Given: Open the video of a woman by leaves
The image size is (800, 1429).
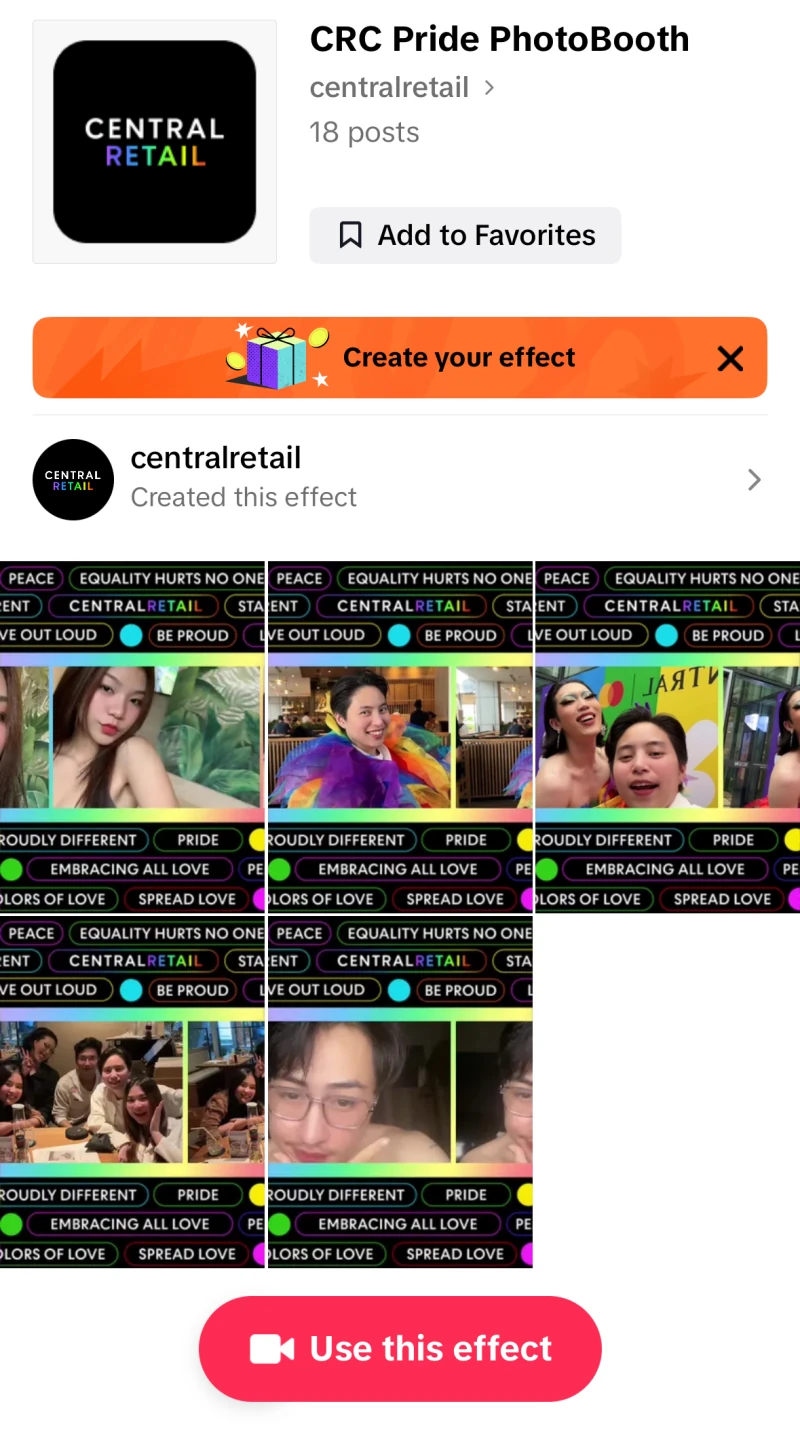Looking at the screenshot, I should [132, 737].
